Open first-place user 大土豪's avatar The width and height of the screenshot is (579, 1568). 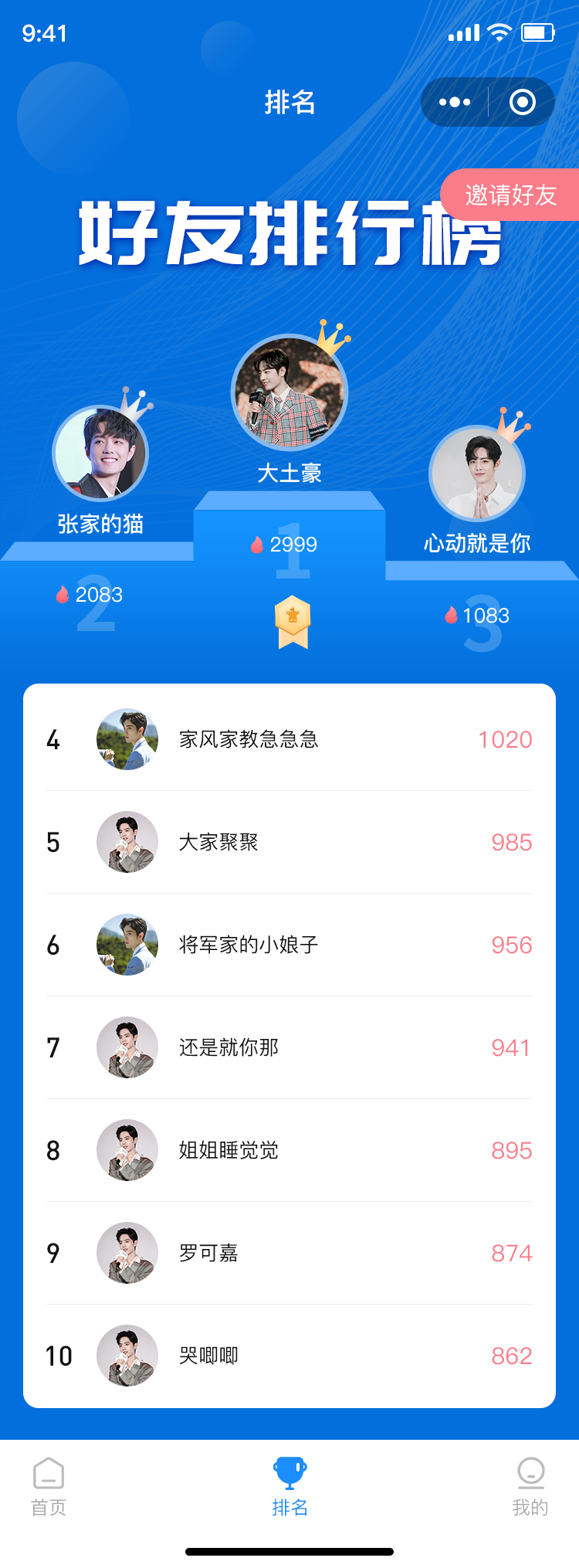coord(289,393)
